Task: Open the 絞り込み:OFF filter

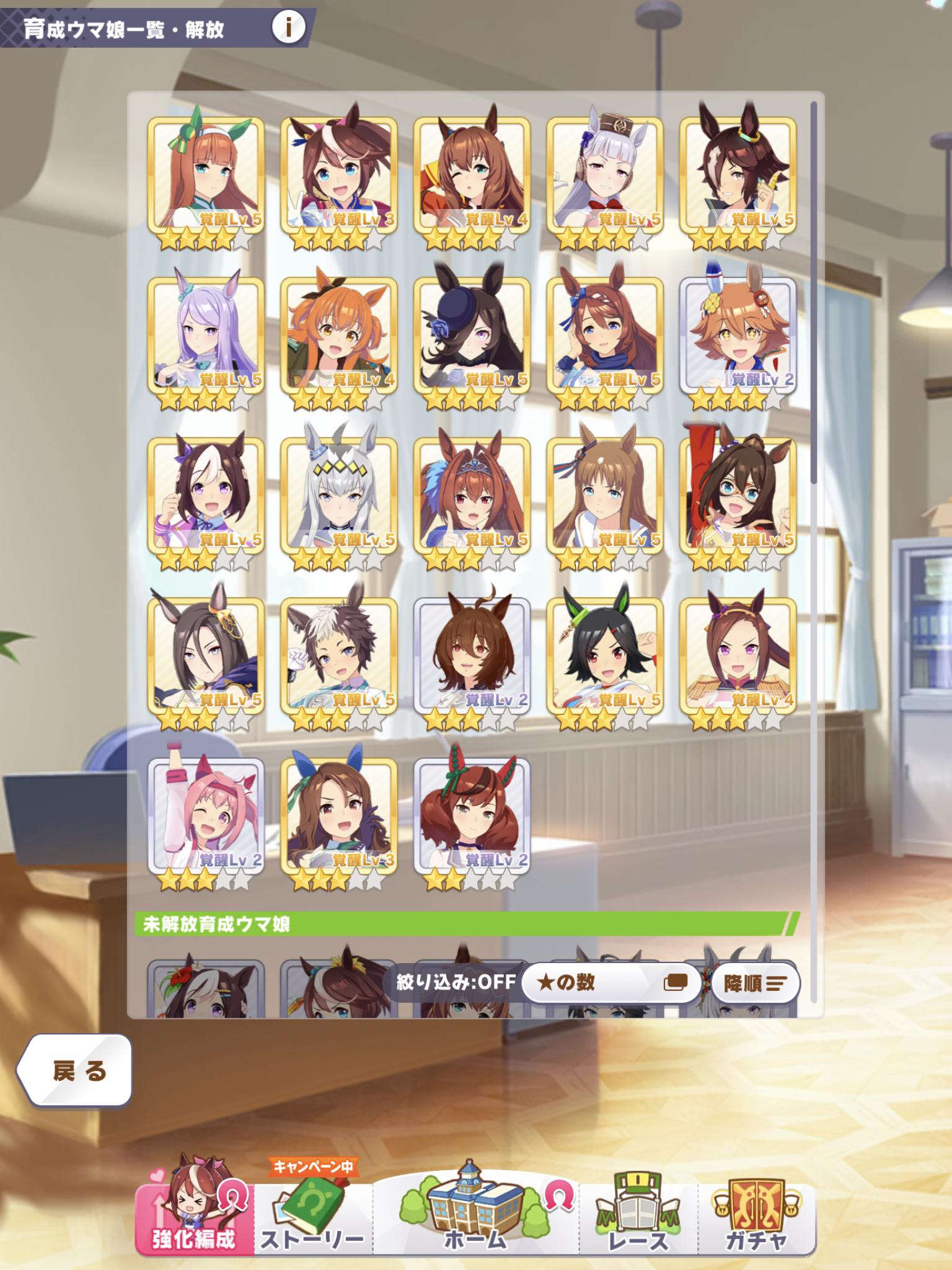Action: (x=456, y=982)
